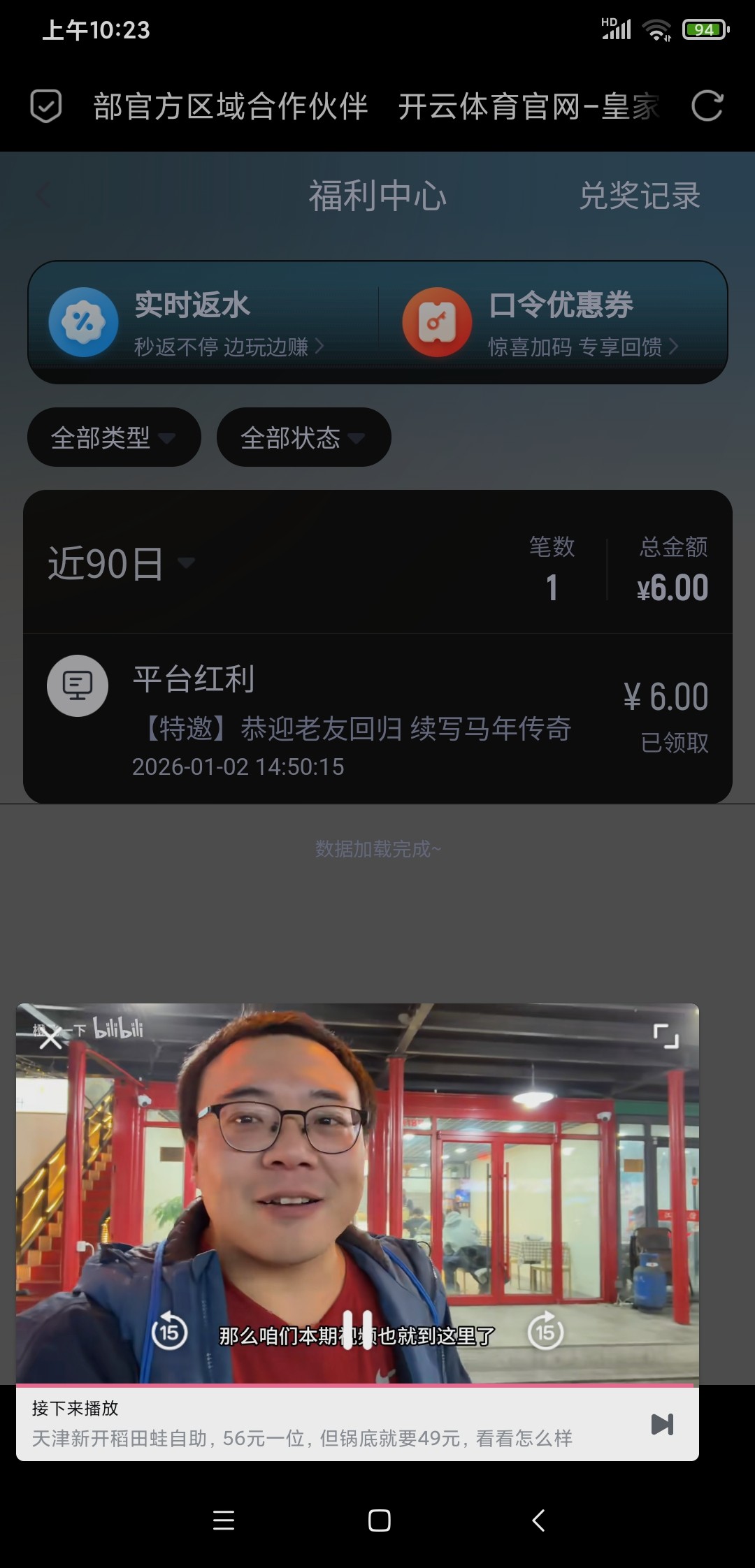The height and width of the screenshot is (1568, 755).
Task: Rewind the video 15 seconds
Action: [x=170, y=1332]
